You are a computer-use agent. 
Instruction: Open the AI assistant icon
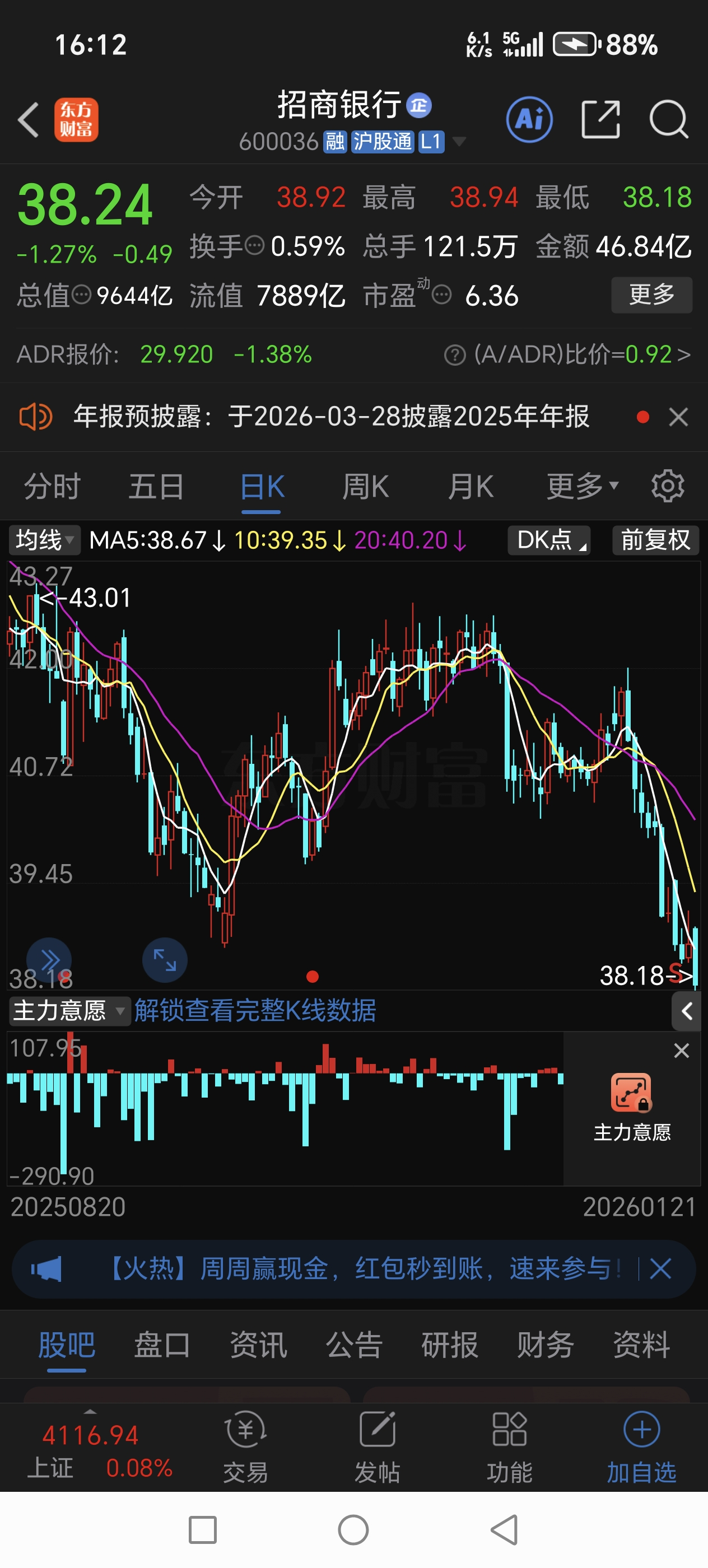(529, 120)
